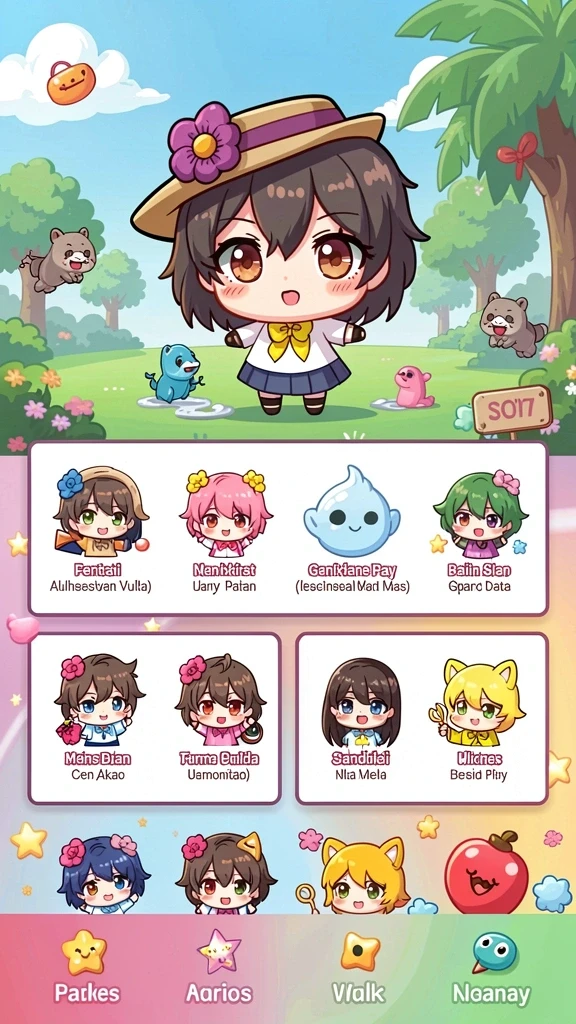Choose the Turme Bulda character
The width and height of the screenshot is (576, 1024).
[219, 718]
